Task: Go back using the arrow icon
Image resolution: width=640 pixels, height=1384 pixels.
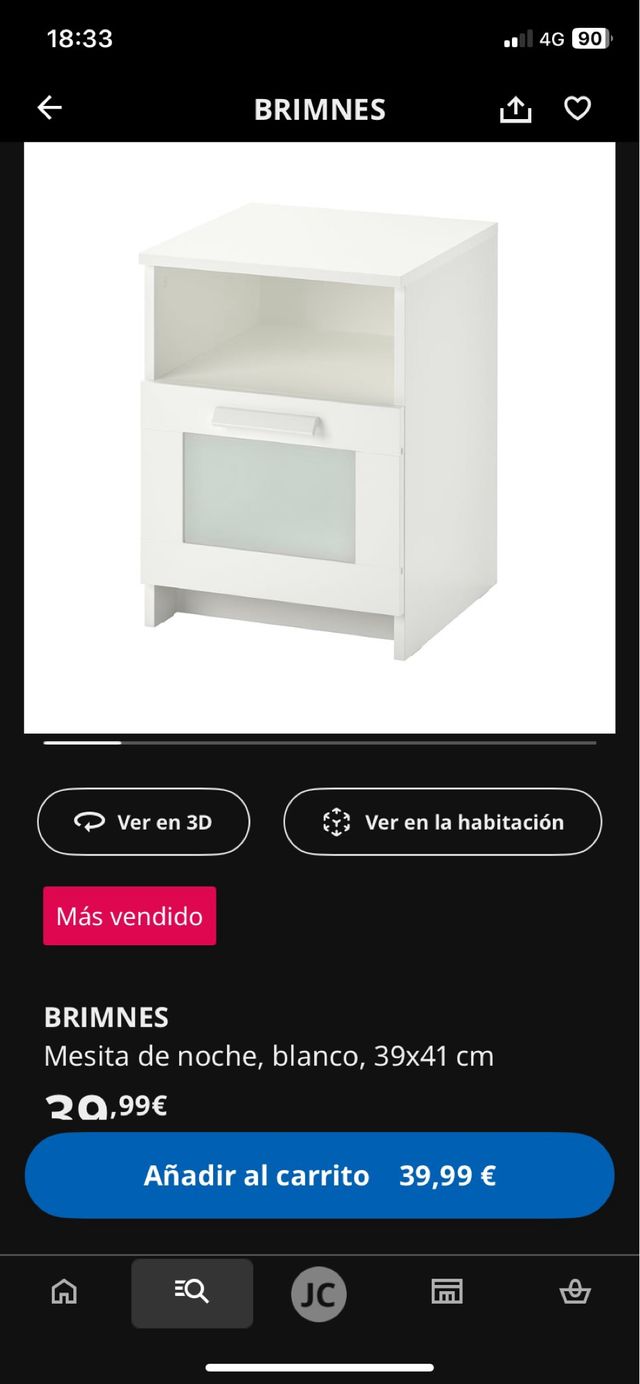Action: (x=49, y=108)
